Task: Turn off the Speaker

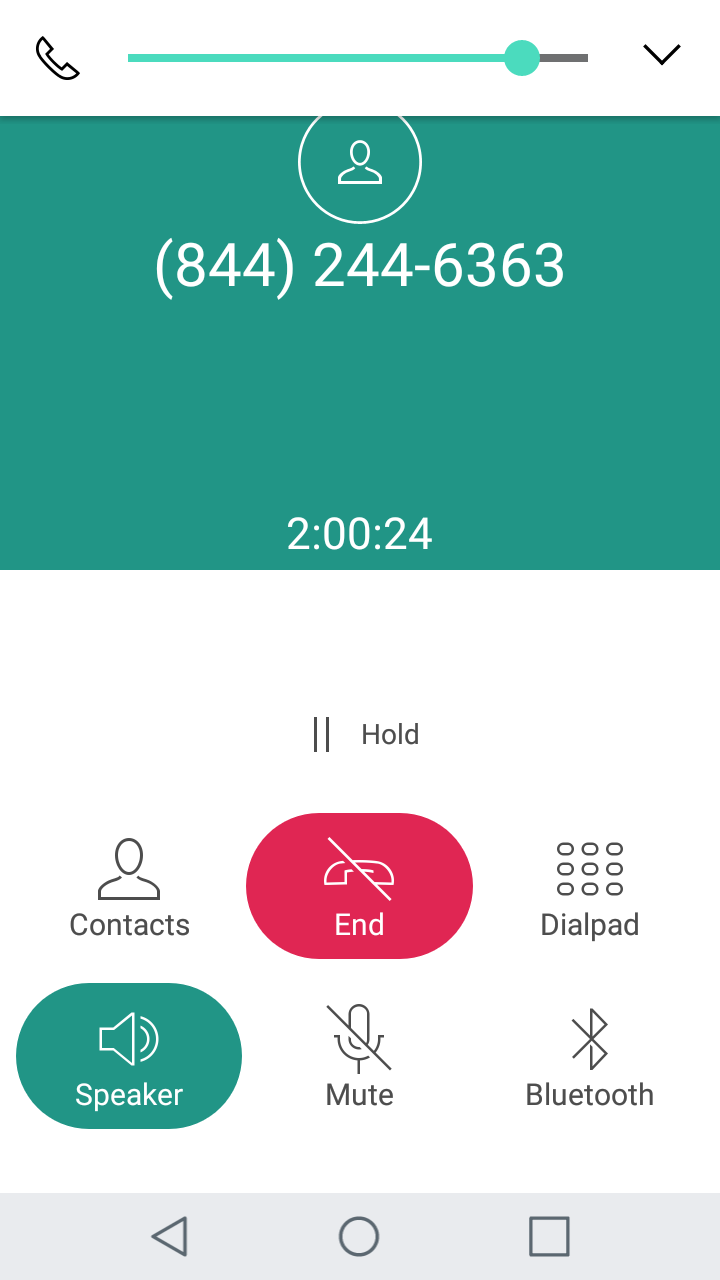Action: [129, 1056]
